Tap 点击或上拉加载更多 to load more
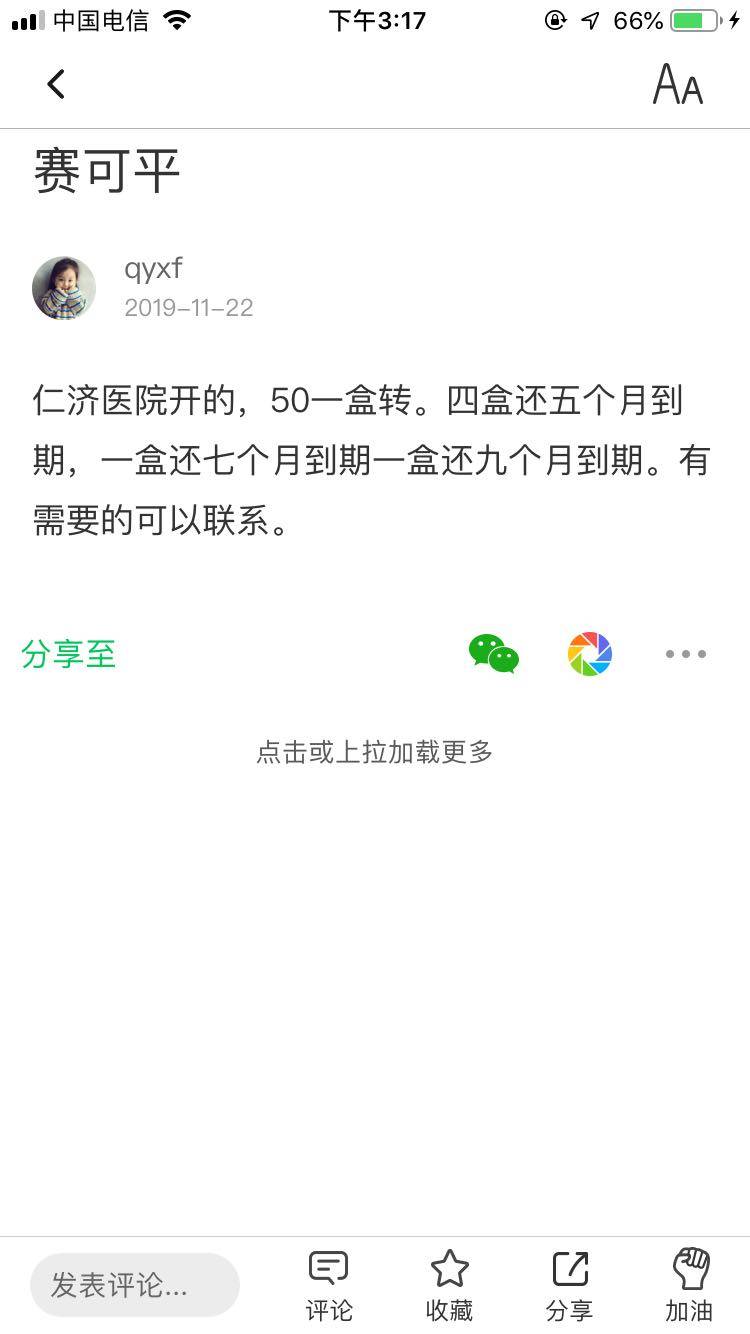 point(375,752)
